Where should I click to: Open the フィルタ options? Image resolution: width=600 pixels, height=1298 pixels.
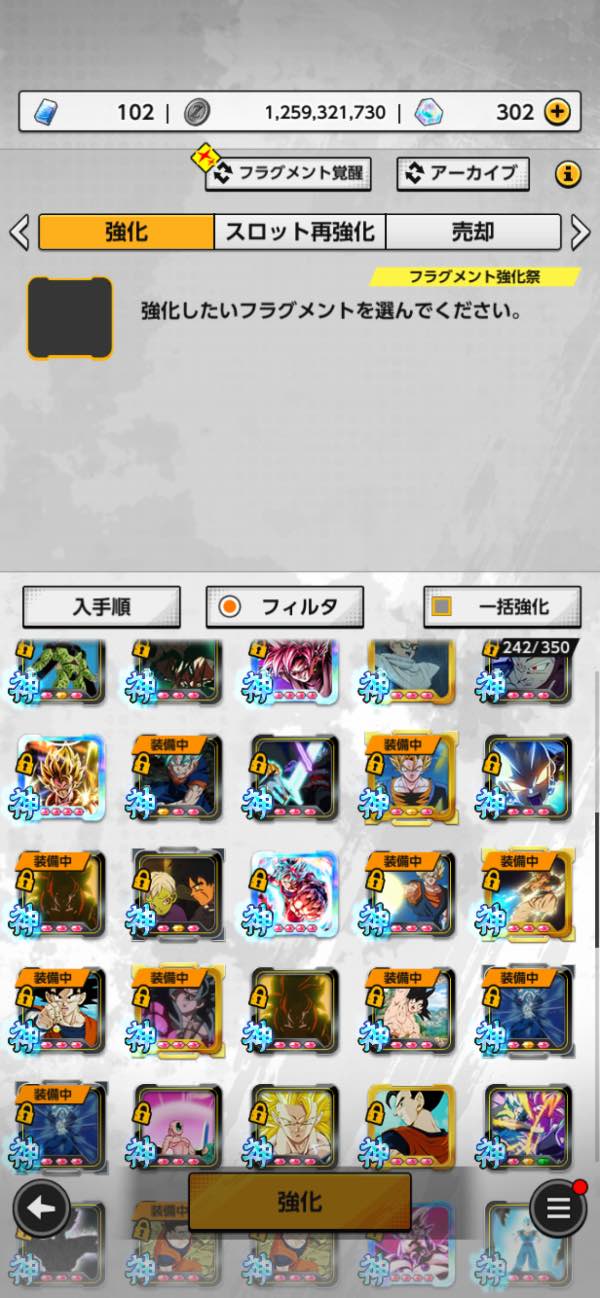[285, 607]
